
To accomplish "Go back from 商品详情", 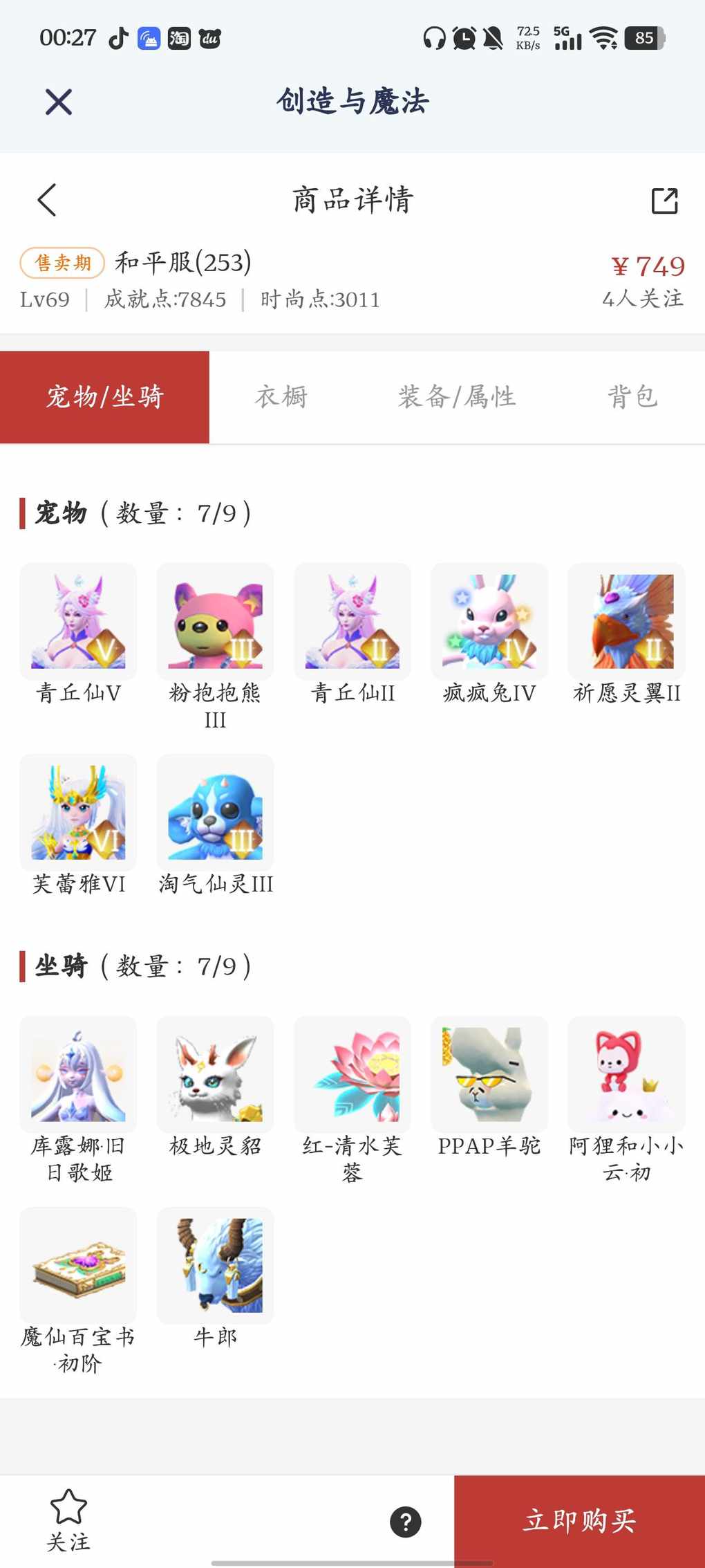I will point(47,201).
